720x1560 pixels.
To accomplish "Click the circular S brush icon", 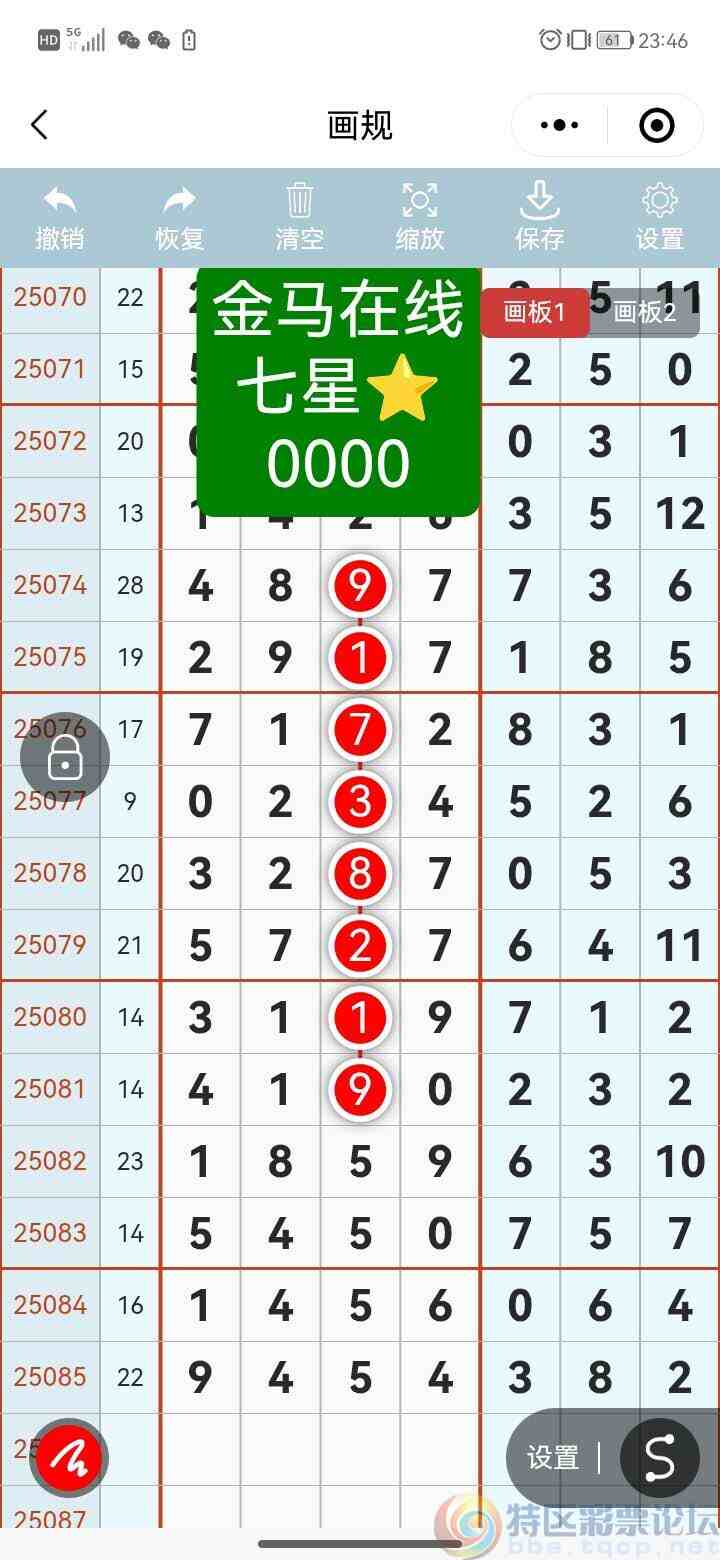I will pyautogui.click(x=659, y=1458).
